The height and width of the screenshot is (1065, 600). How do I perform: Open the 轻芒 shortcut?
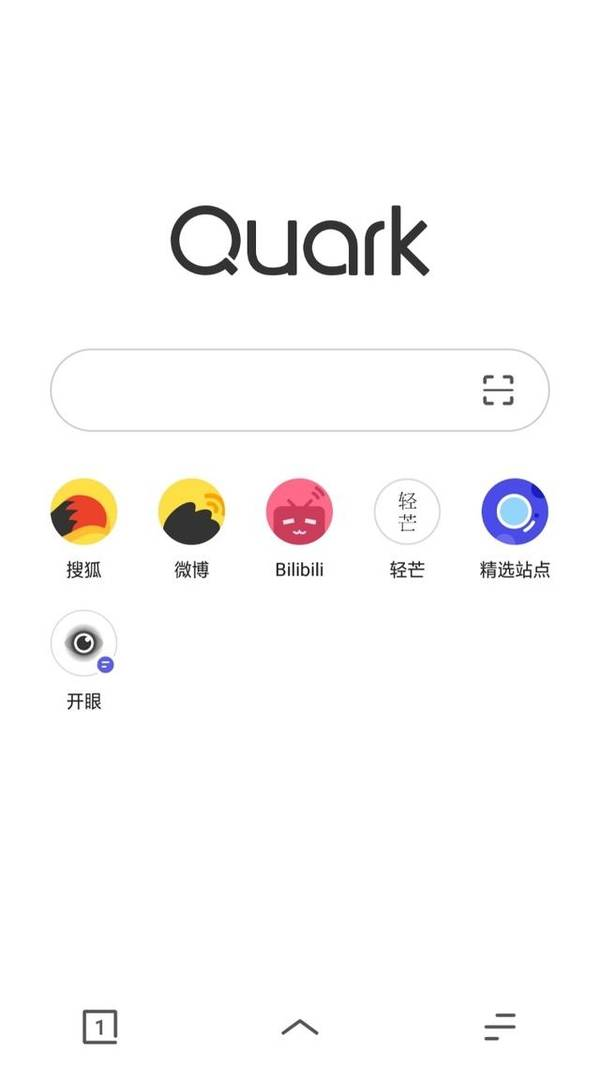(x=407, y=512)
